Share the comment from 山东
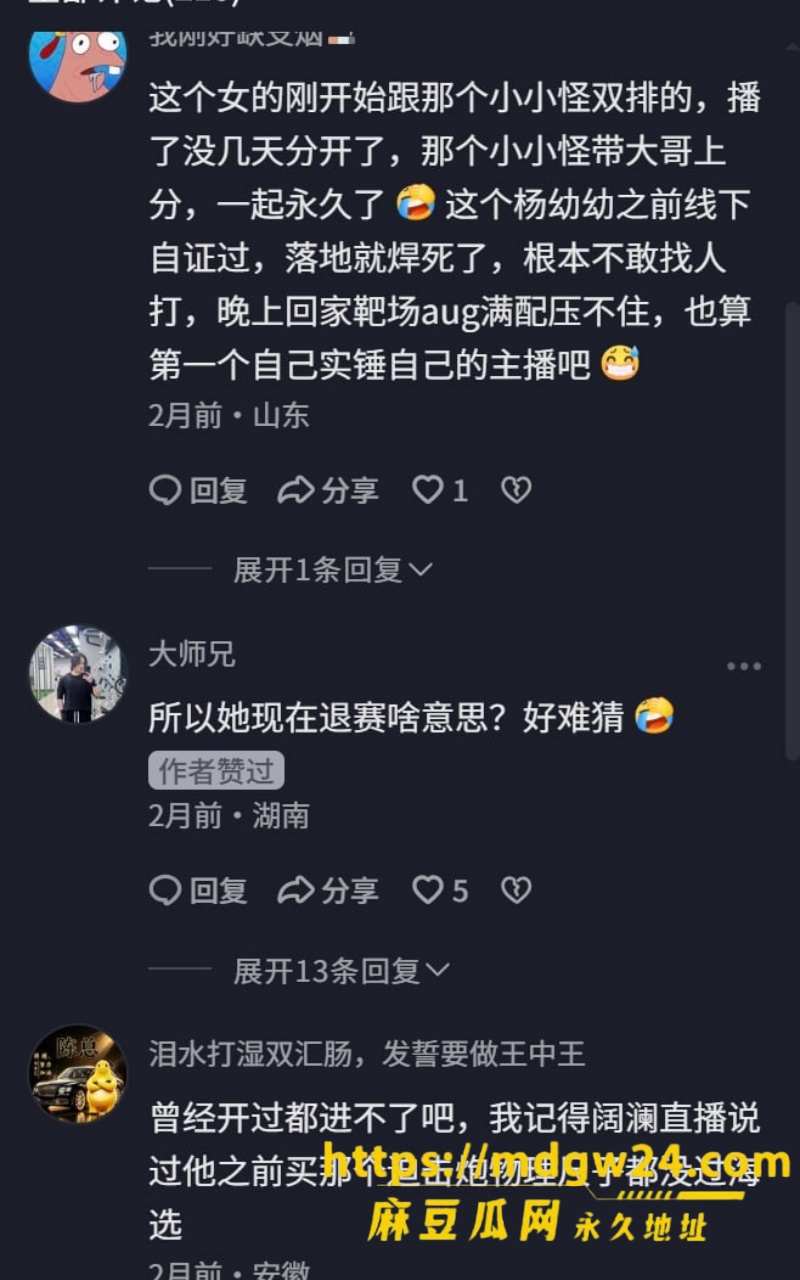Screen dimensions: 800x1280 (328, 490)
